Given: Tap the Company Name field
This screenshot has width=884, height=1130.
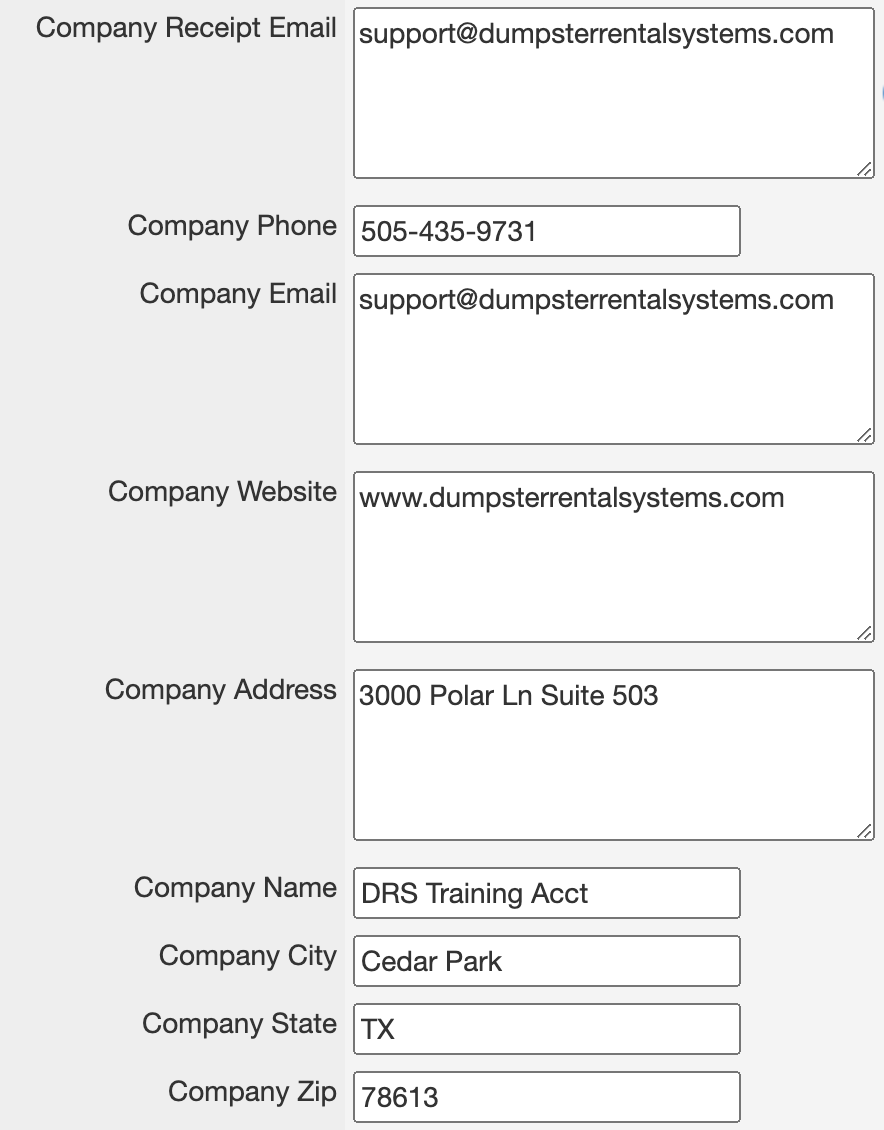Looking at the screenshot, I should [546, 893].
